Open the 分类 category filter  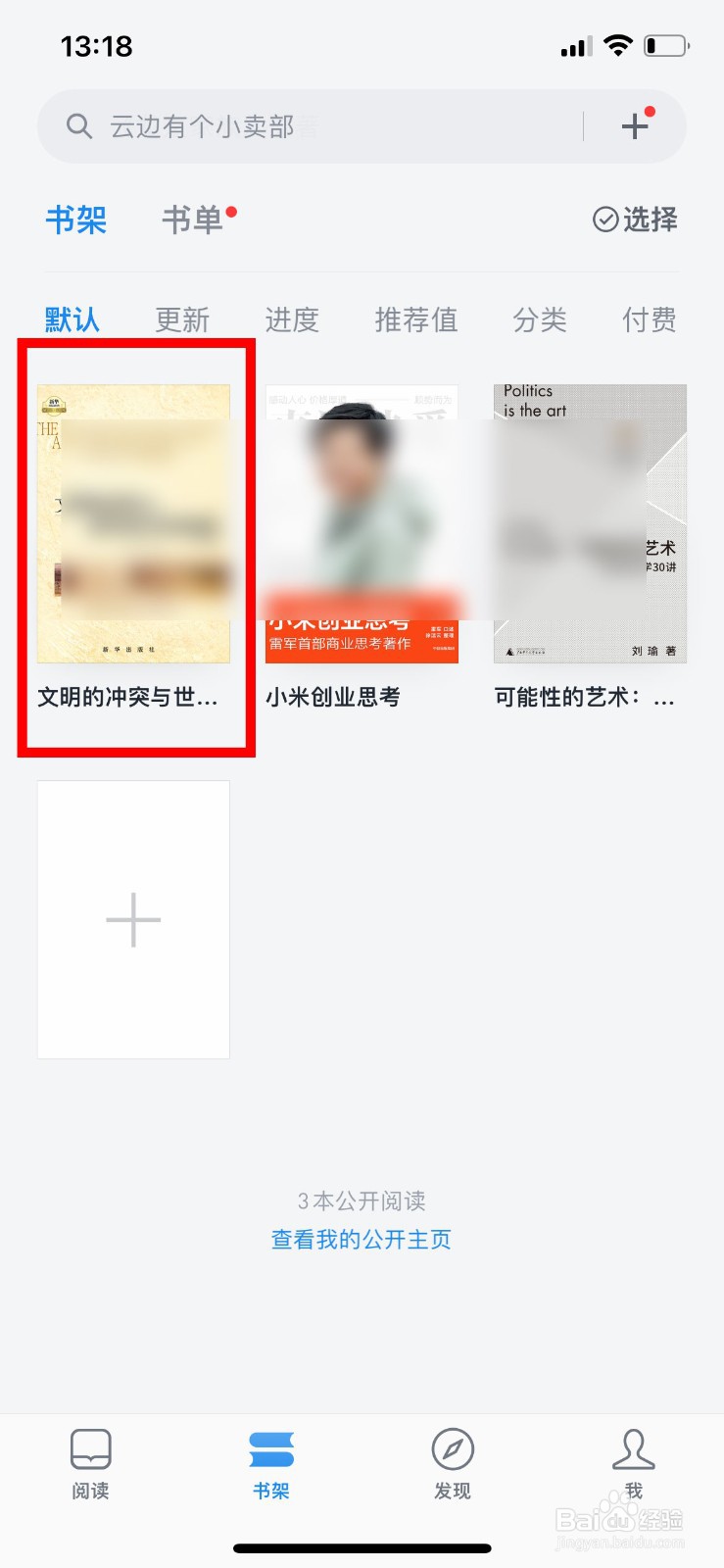coord(540,320)
